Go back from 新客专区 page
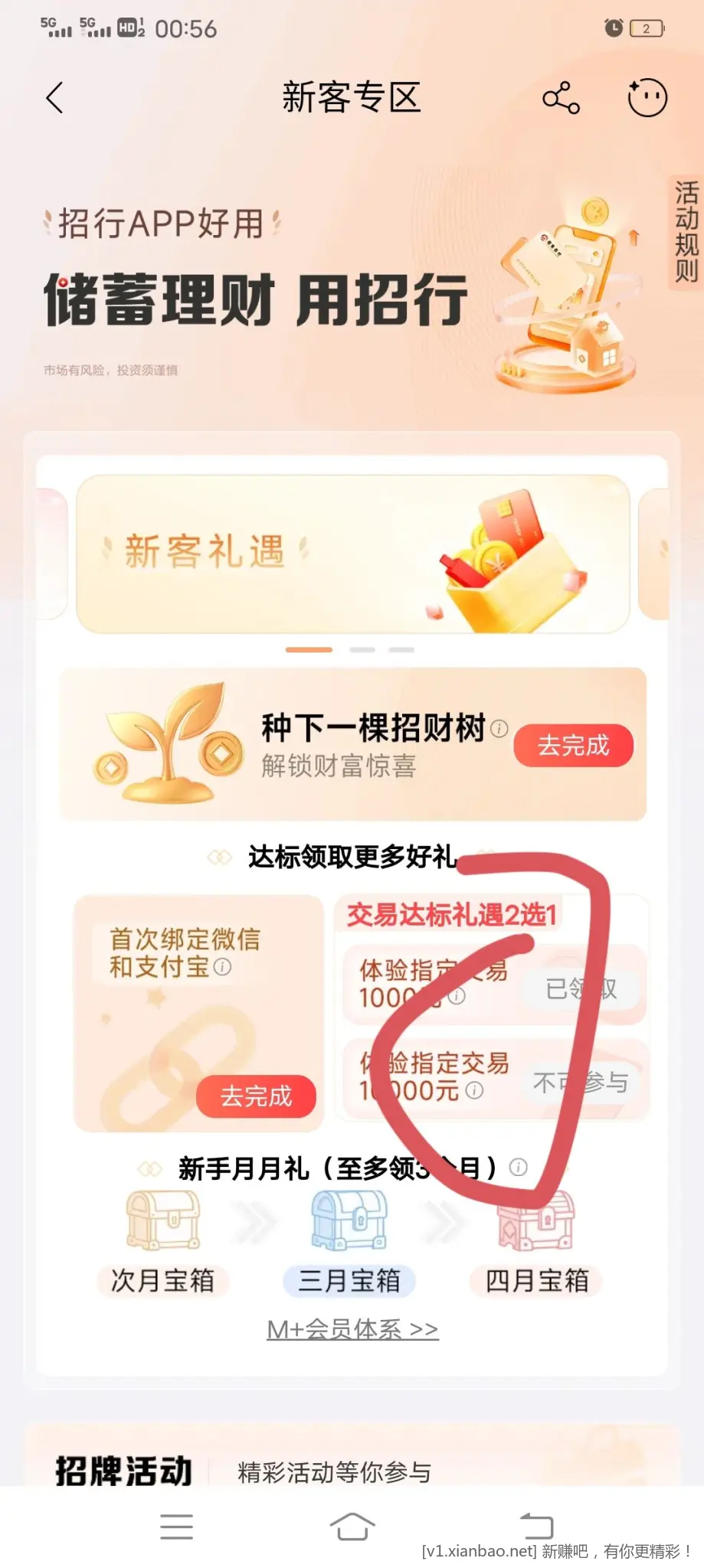This screenshot has width=704, height=1568. (x=54, y=98)
